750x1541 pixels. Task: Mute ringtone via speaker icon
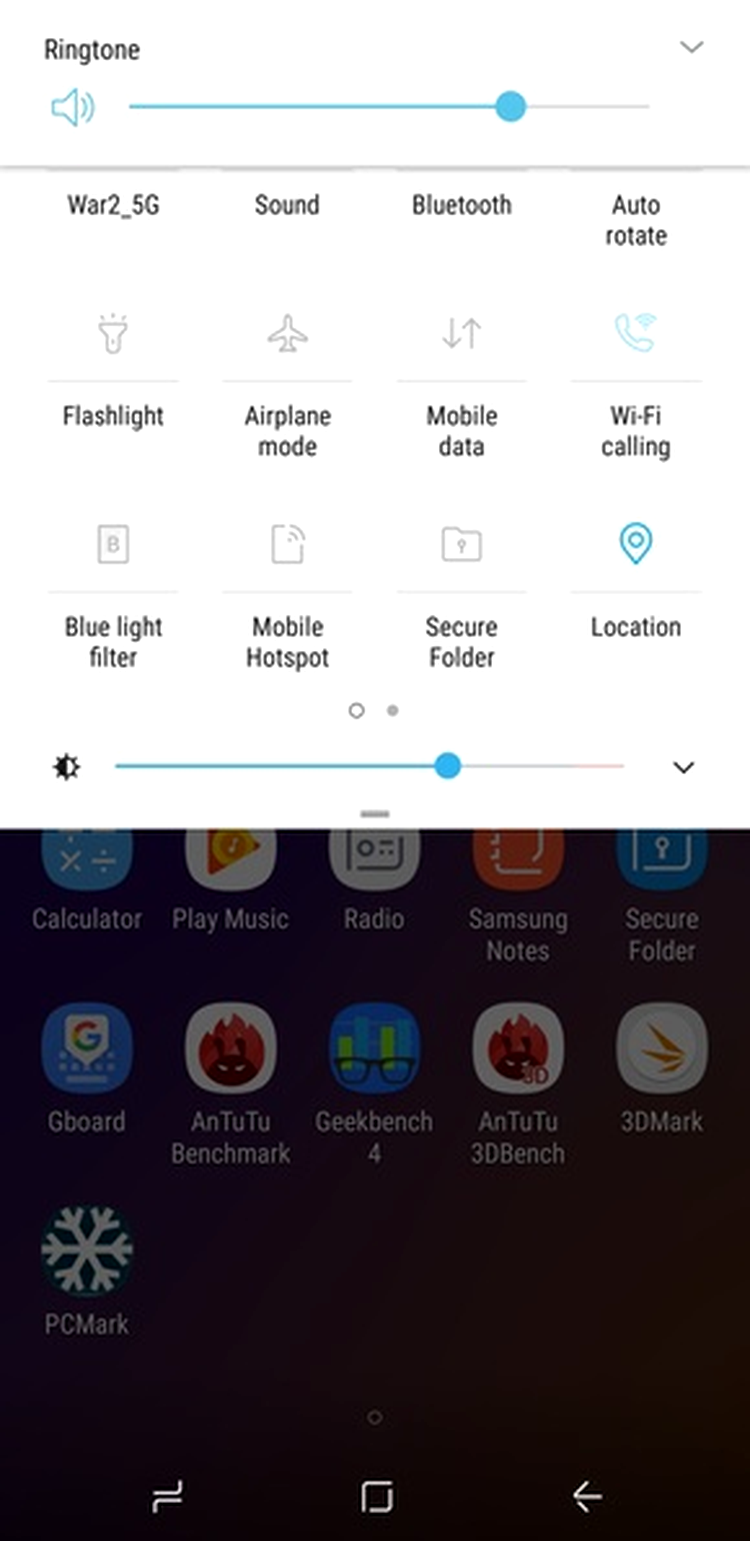tap(73, 107)
